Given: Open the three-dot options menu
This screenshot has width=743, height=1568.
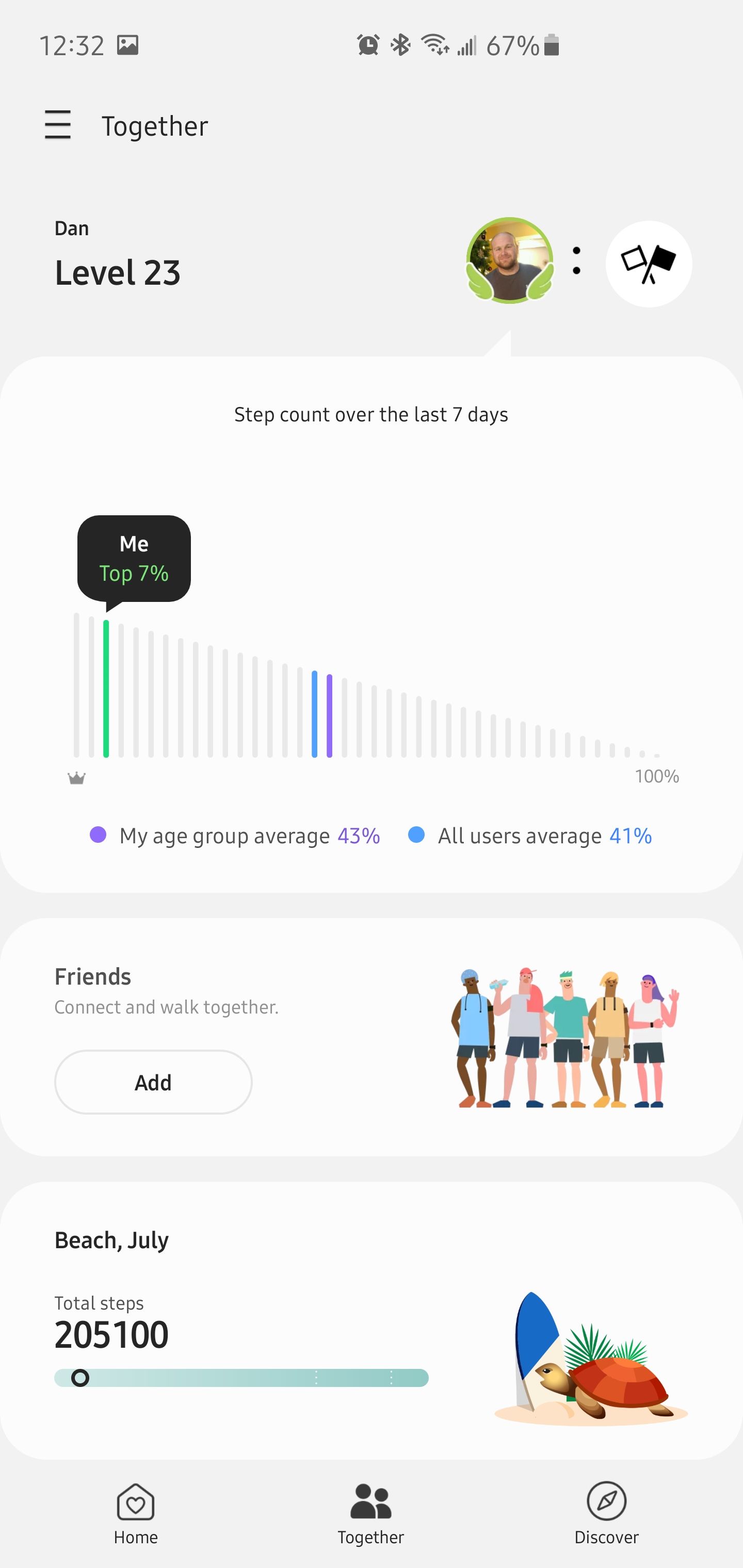Looking at the screenshot, I should point(576,261).
